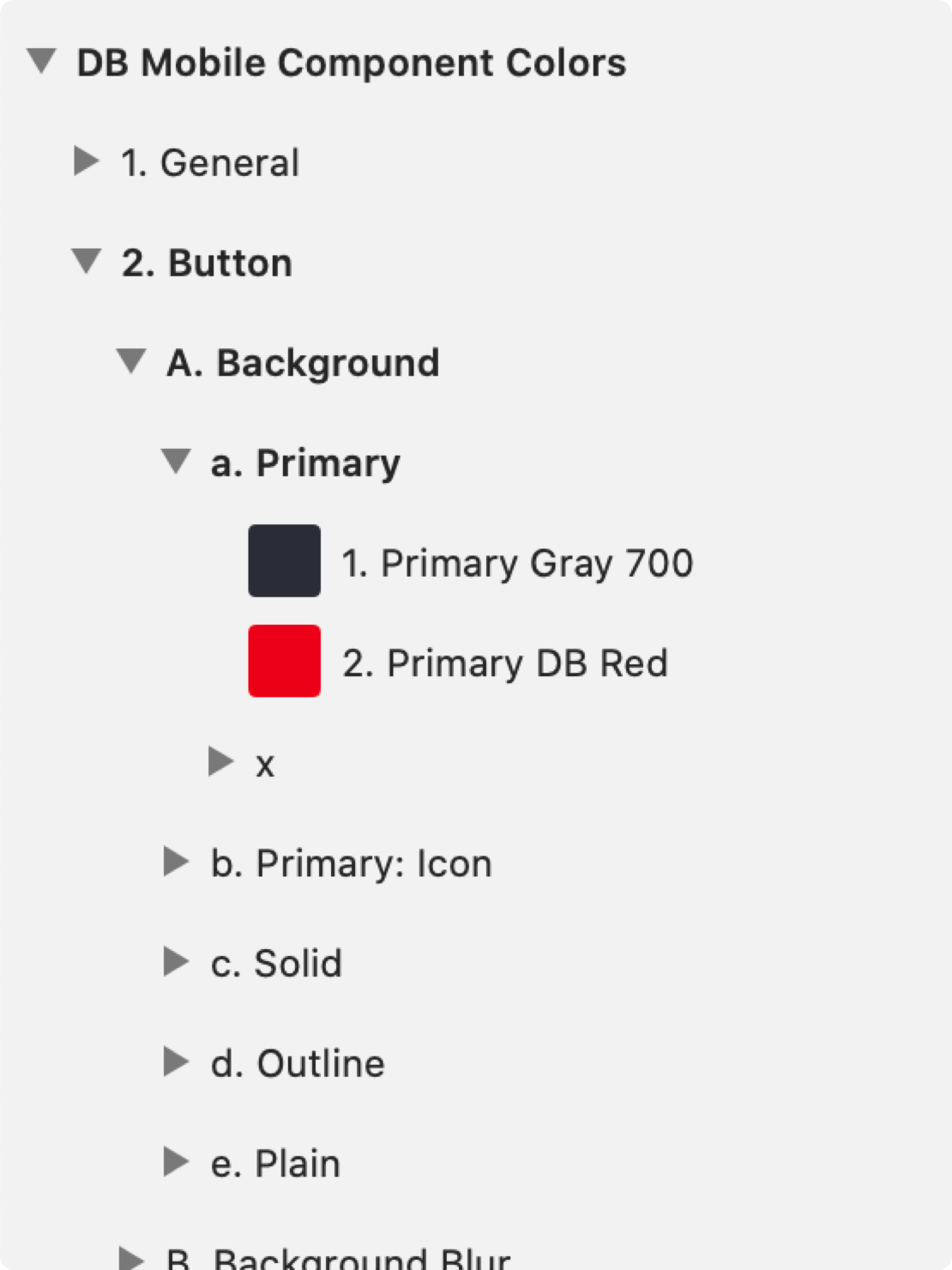Viewport: 952px width, 1270px height.
Task: Expand the 1. General group
Action: (x=86, y=161)
